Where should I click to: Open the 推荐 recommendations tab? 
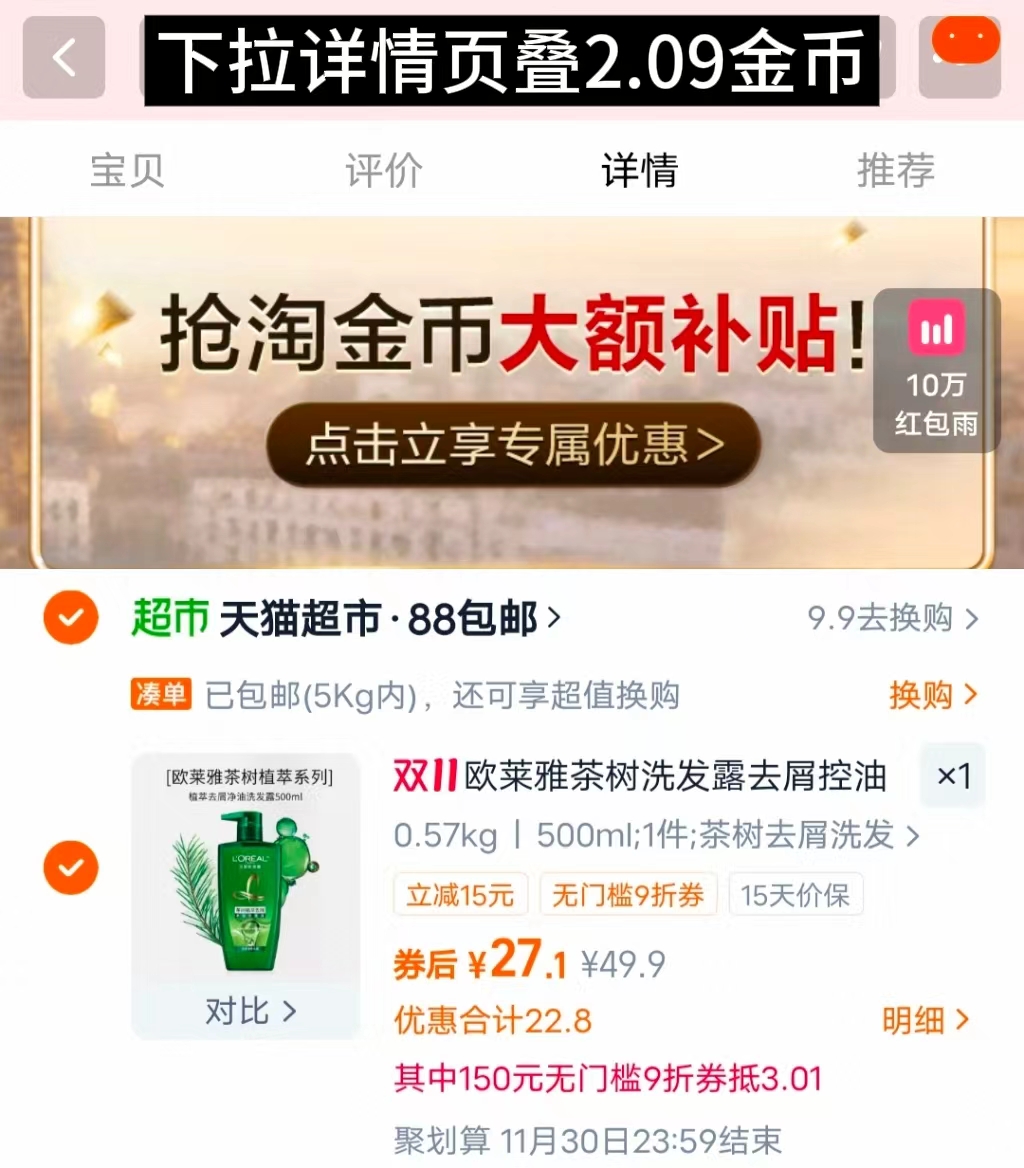pyautogui.click(x=896, y=170)
